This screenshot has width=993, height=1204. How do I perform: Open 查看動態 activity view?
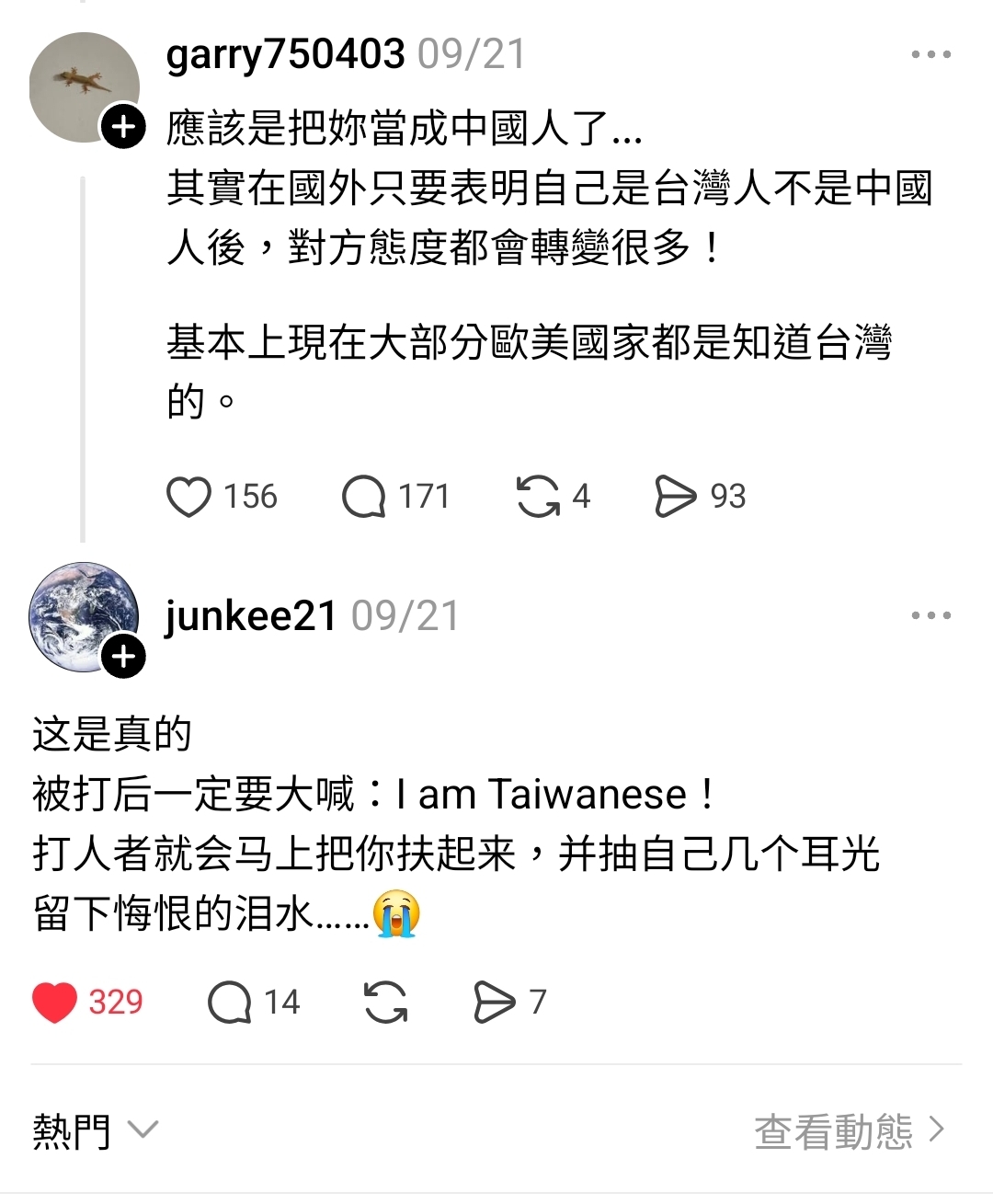pos(848,1130)
